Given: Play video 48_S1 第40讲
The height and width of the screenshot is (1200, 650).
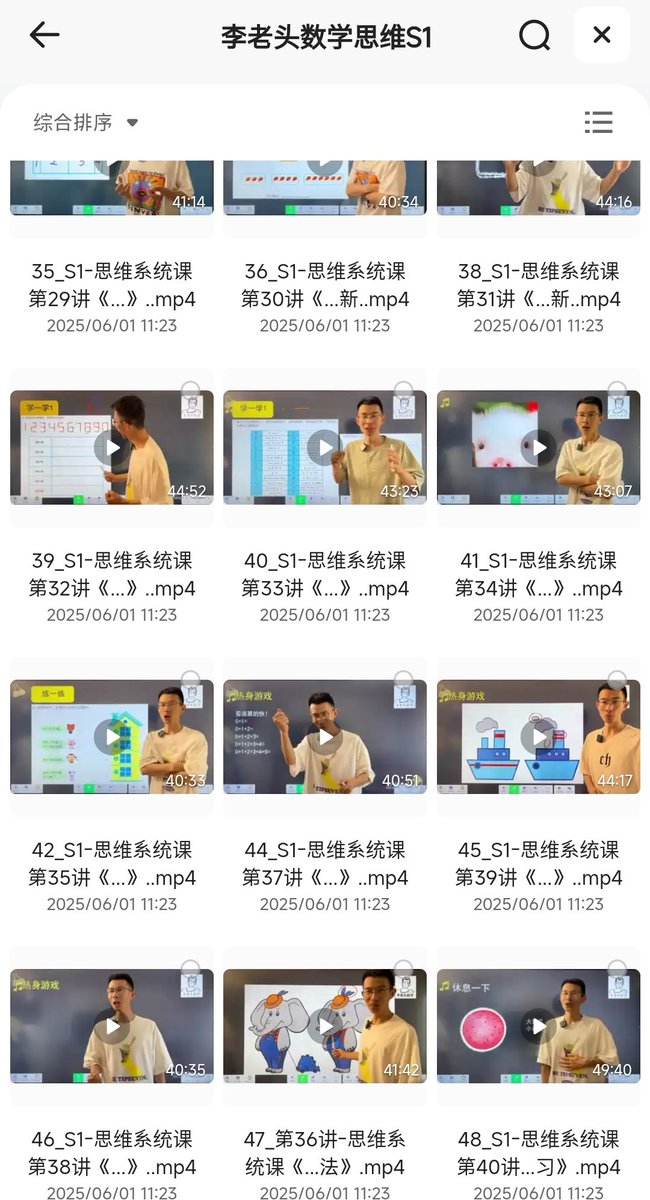Looking at the screenshot, I should [538, 1026].
